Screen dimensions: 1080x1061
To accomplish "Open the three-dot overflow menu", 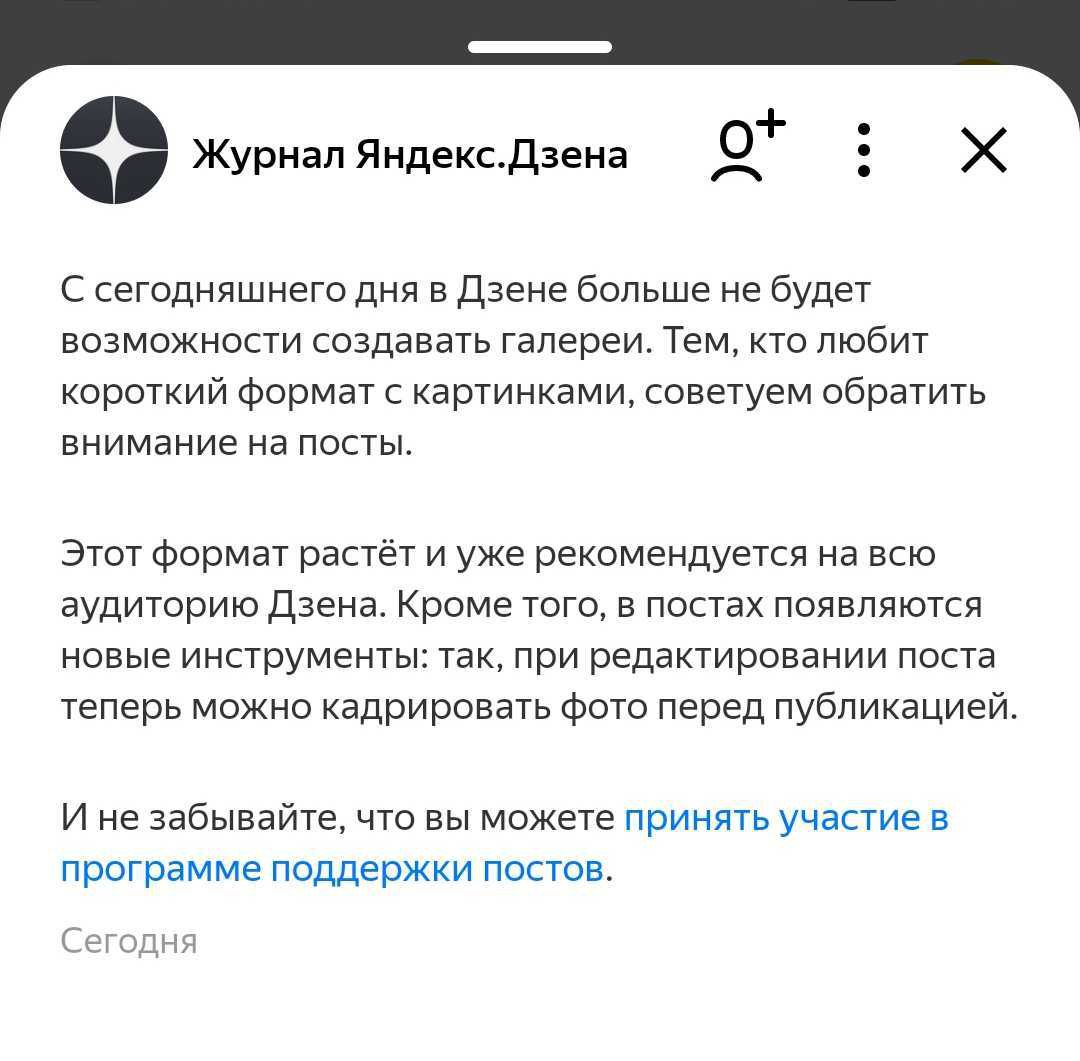I will click(x=865, y=151).
